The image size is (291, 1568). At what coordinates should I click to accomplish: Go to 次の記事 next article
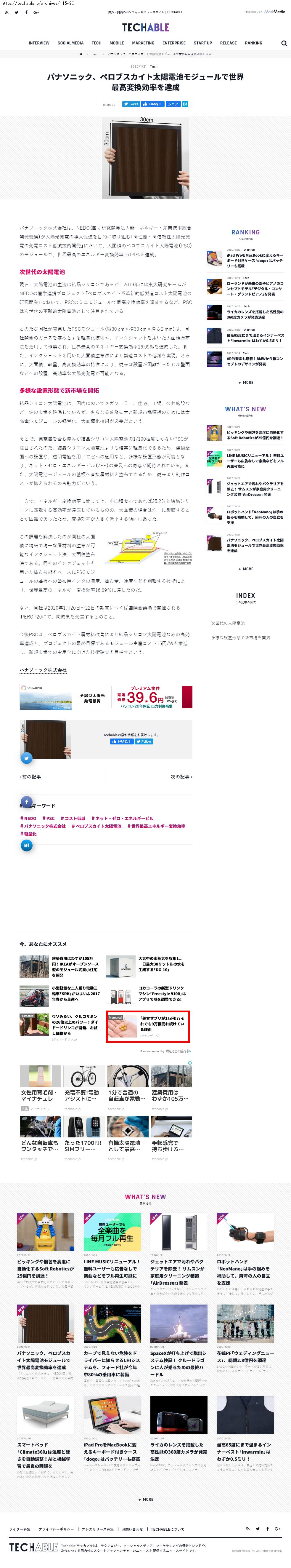click(x=181, y=777)
